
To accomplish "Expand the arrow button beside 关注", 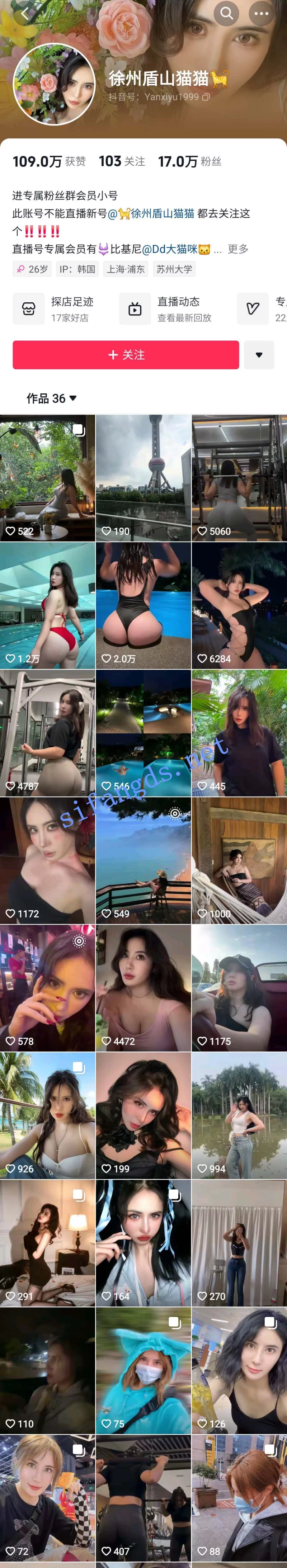I will 259,355.
